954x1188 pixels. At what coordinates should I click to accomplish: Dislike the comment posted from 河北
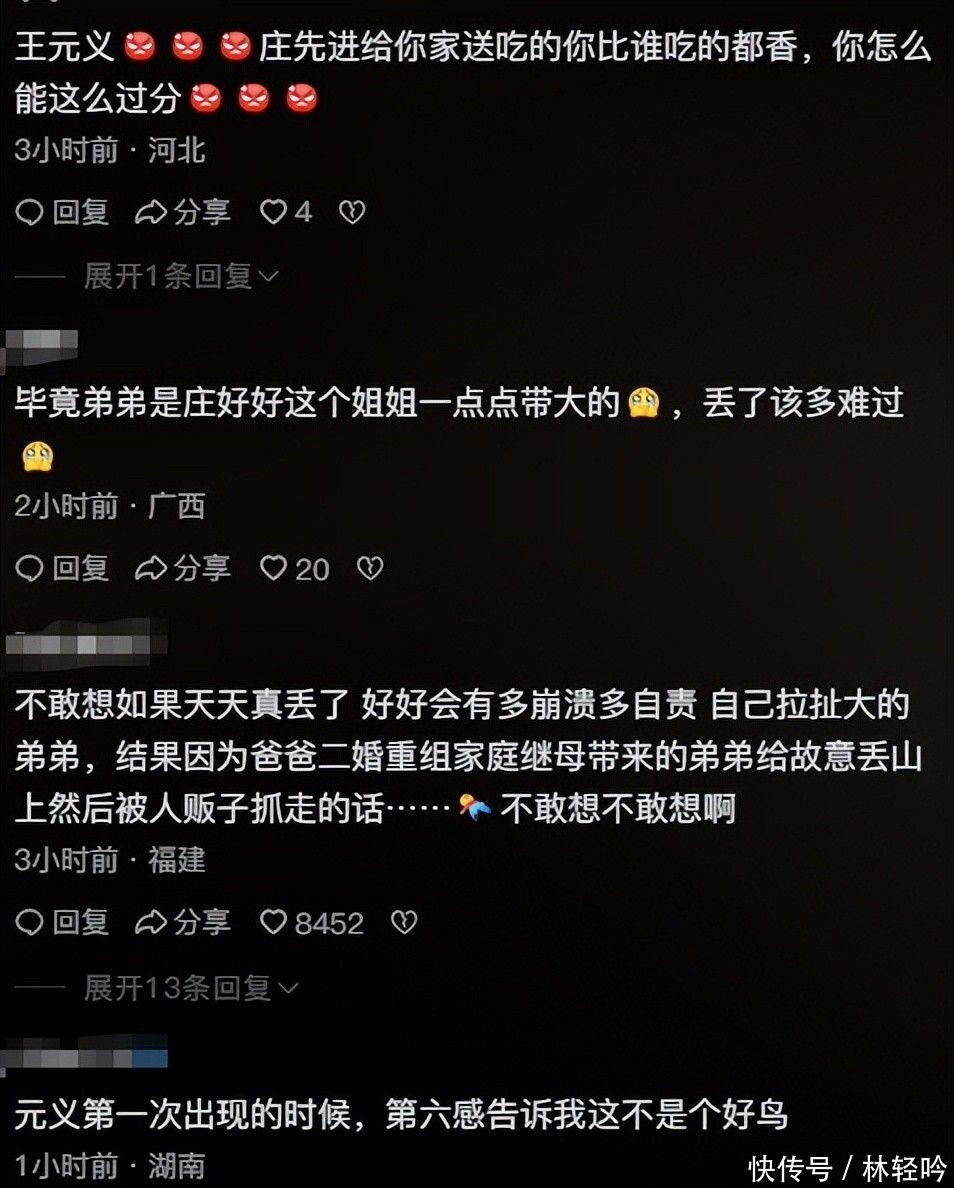[x=352, y=212]
